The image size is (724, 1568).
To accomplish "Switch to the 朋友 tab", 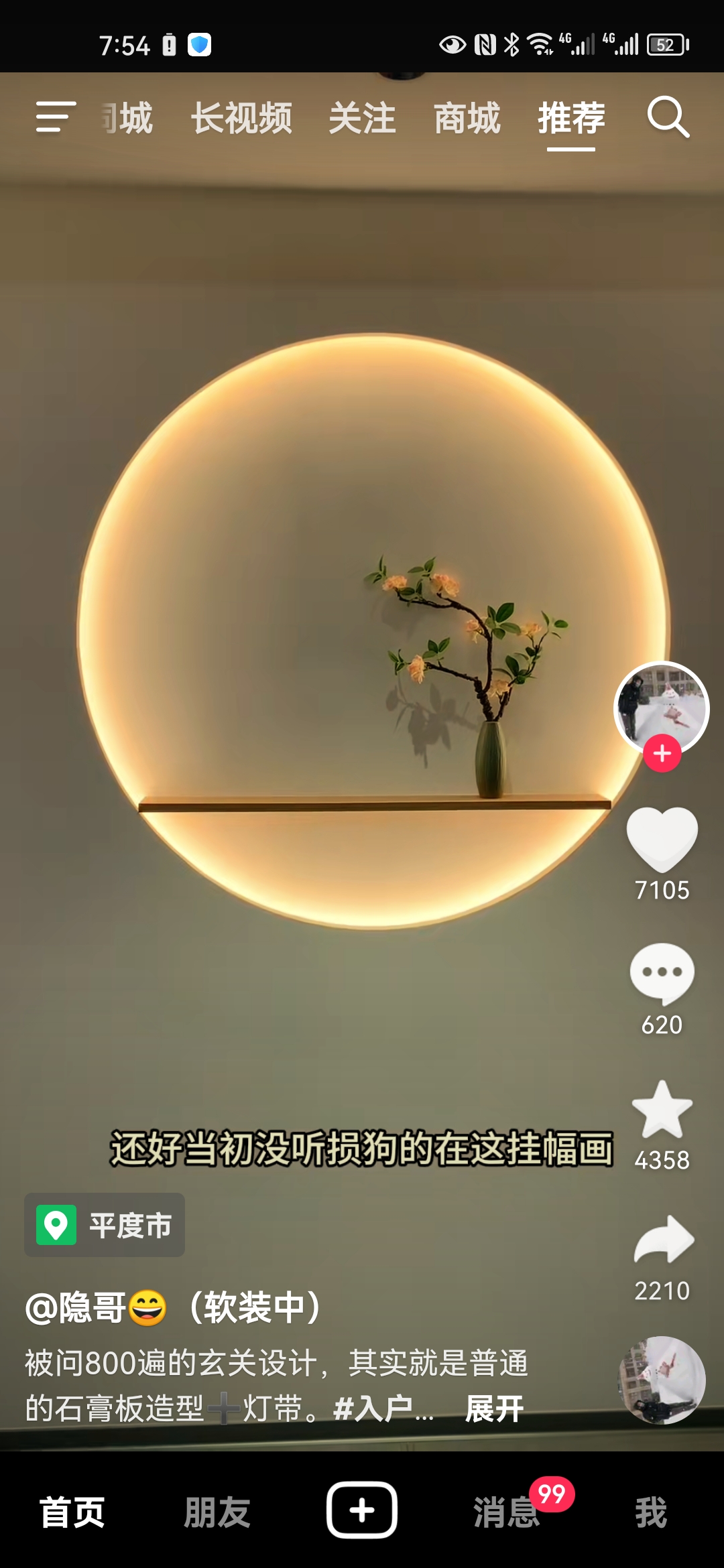I will tap(217, 1512).
